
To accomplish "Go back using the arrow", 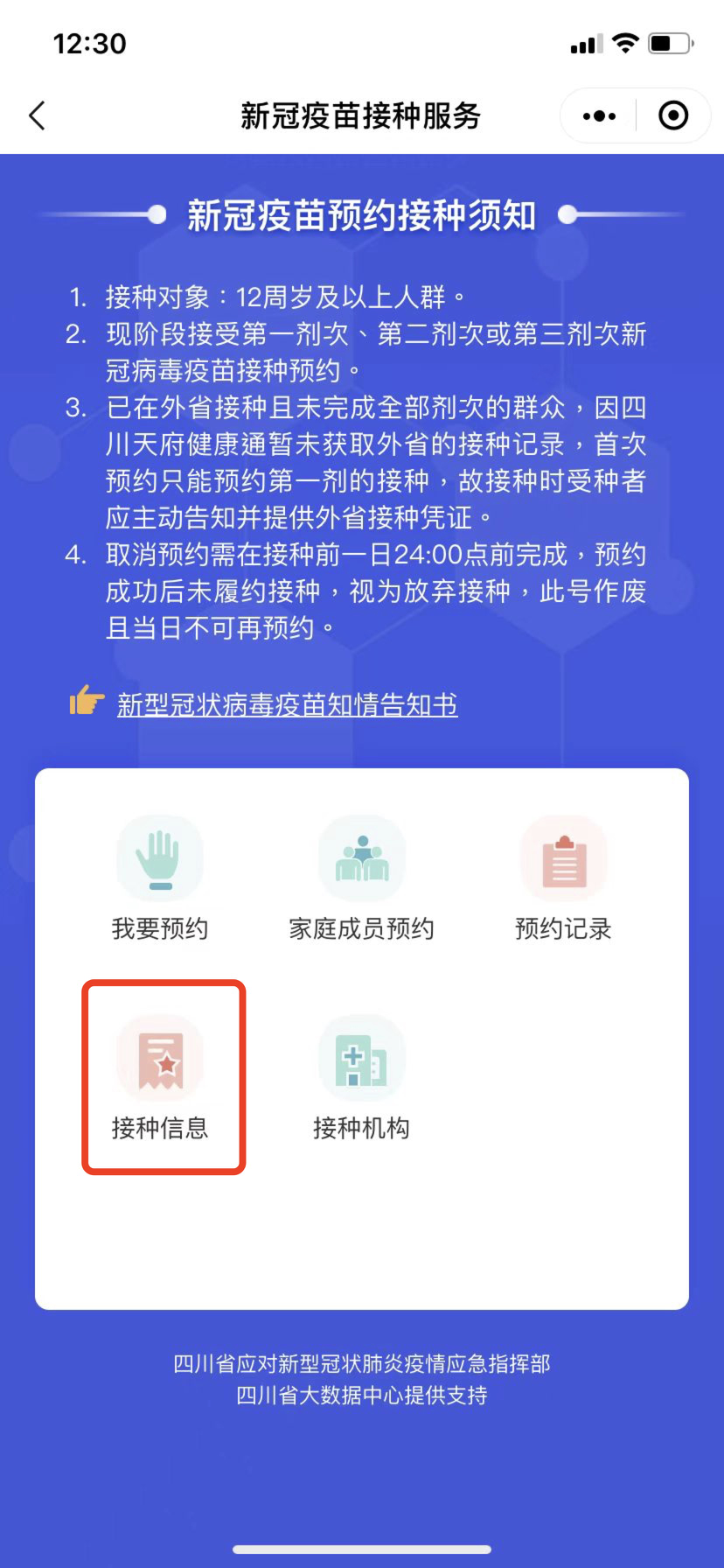I will coord(37,115).
